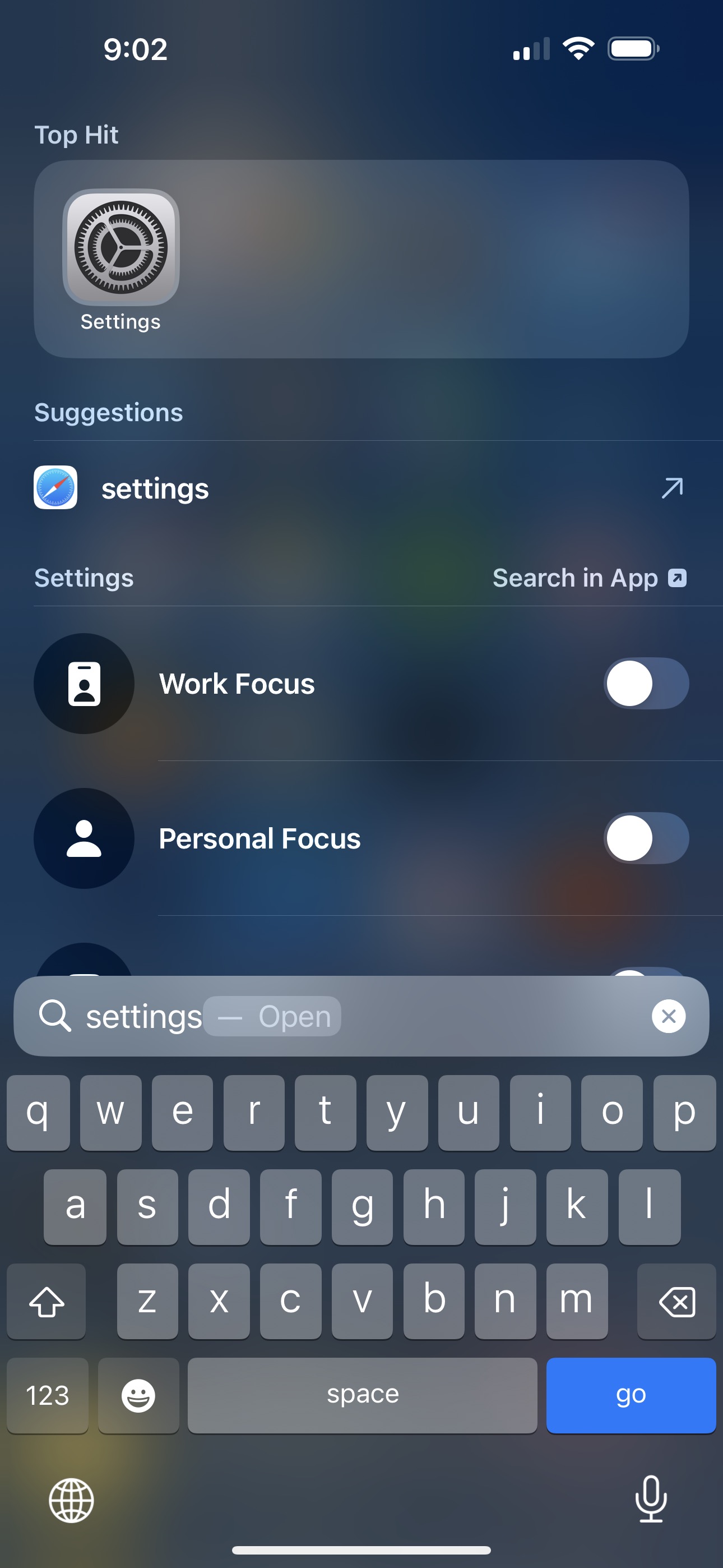Tap Search in App for Settings

click(x=588, y=578)
